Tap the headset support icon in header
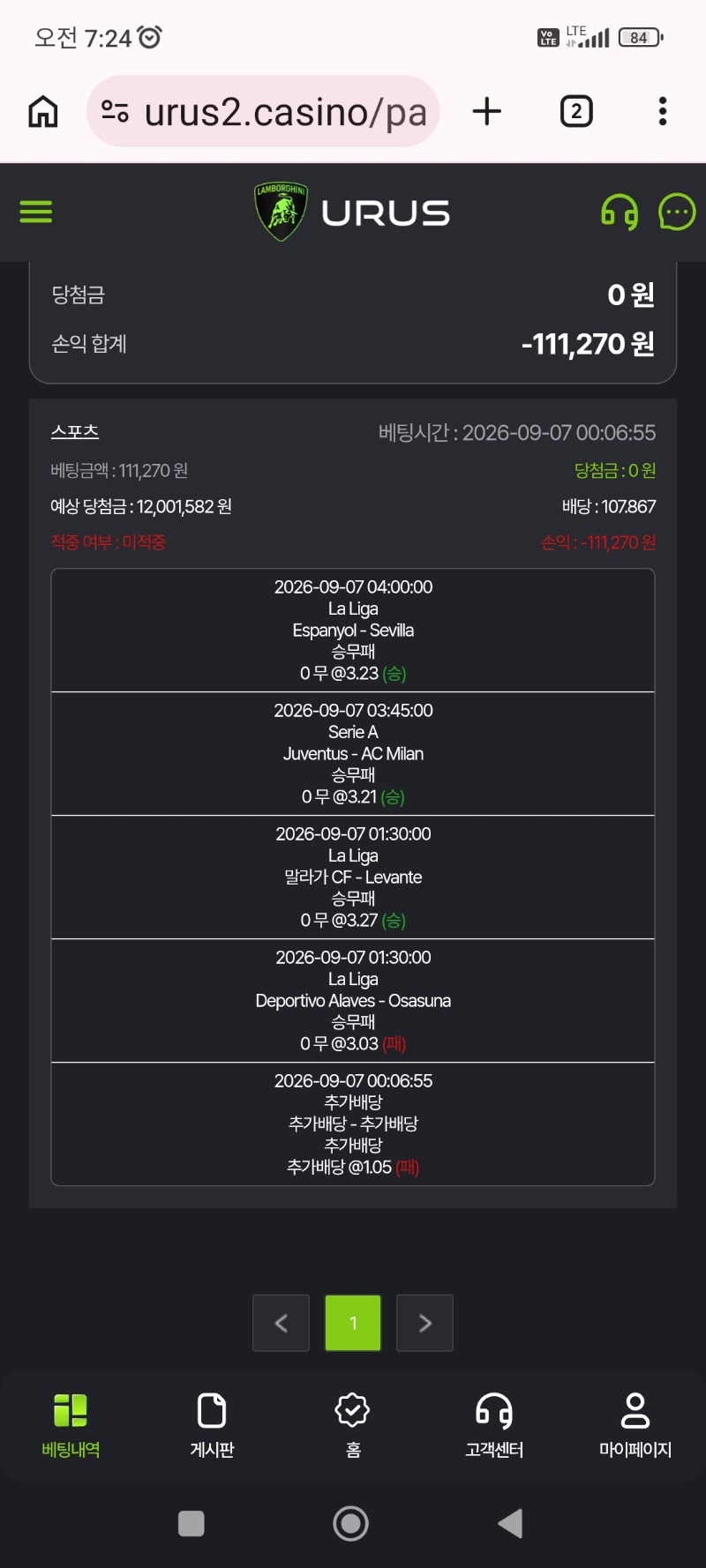Viewport: 706px width, 1568px height. click(x=620, y=213)
